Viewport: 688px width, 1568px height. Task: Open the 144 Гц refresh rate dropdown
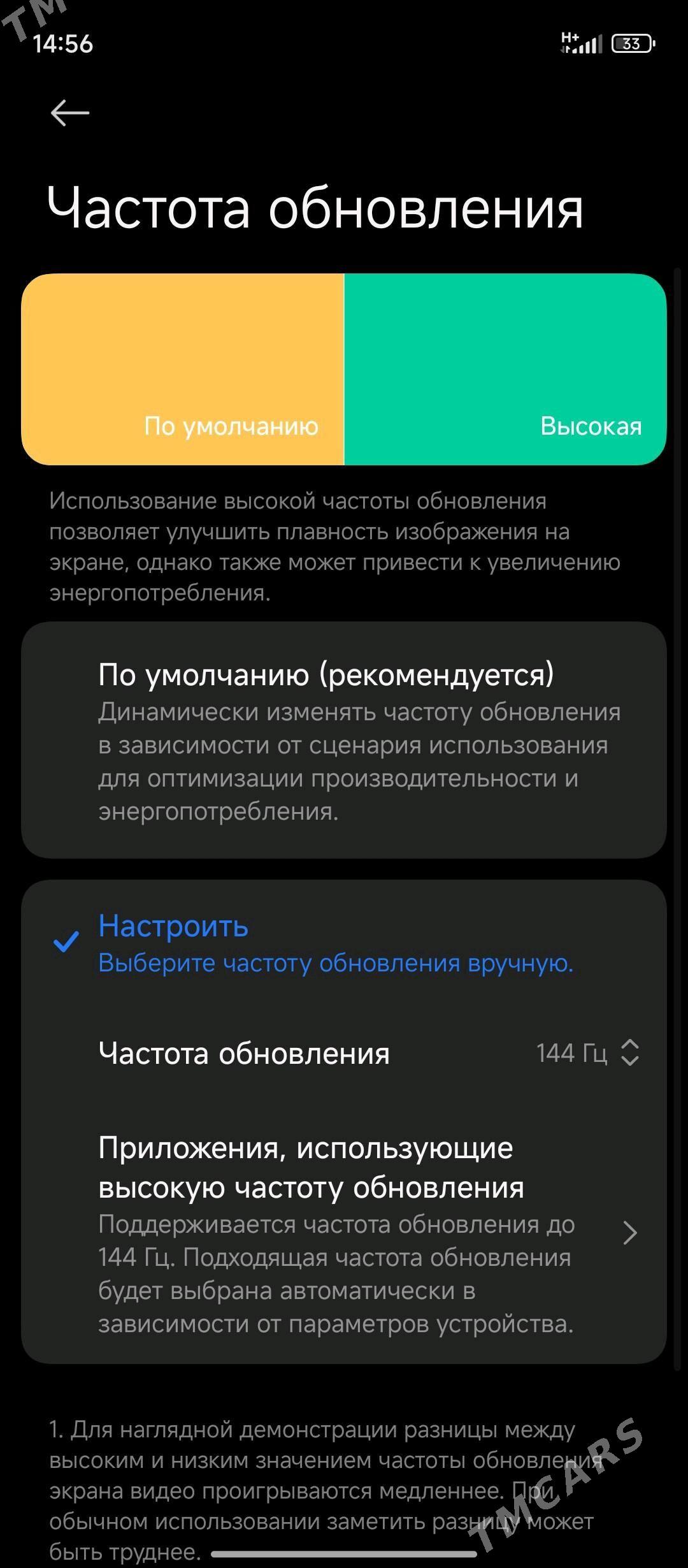[587, 1053]
